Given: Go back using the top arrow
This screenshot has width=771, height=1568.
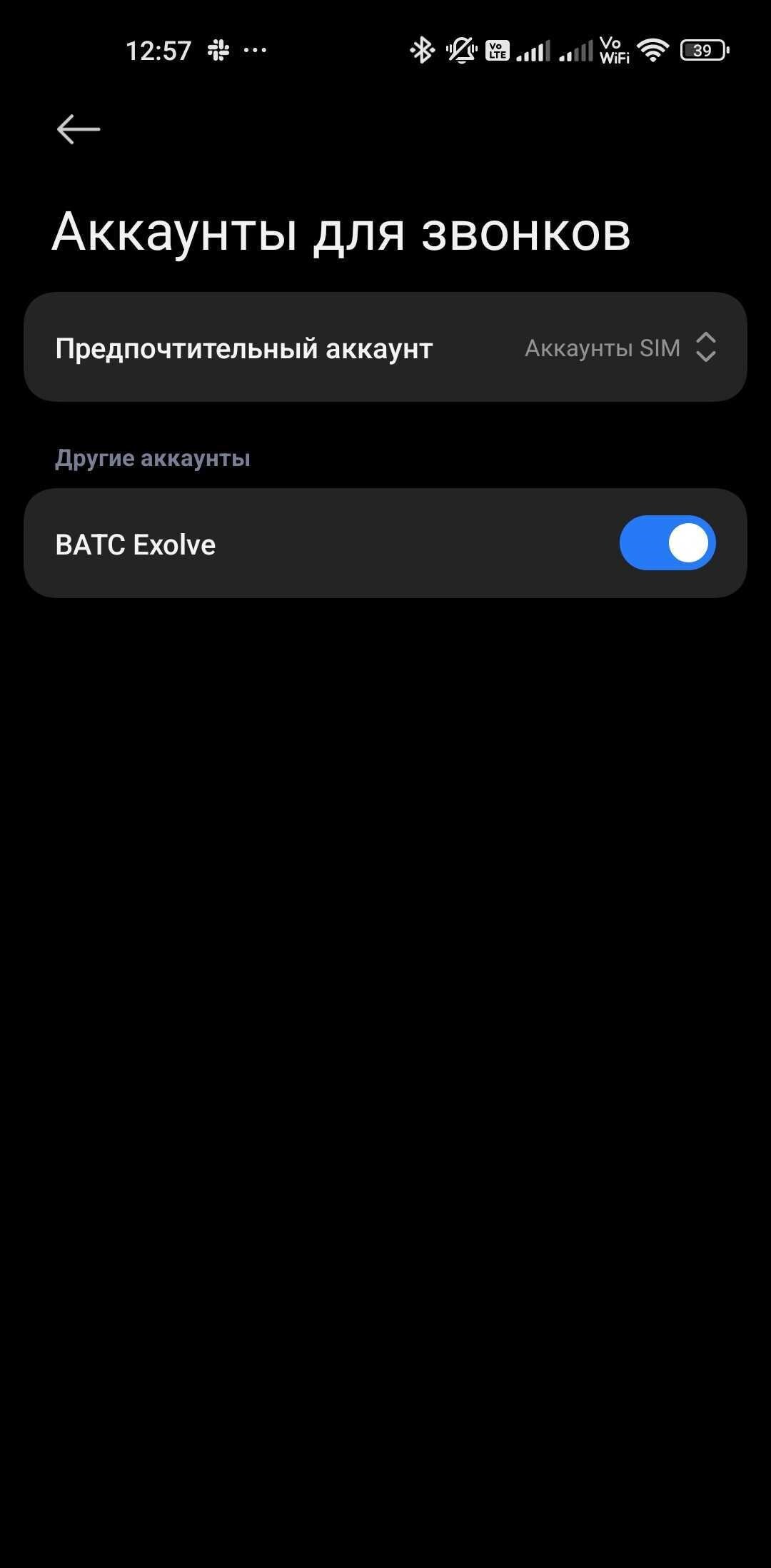Looking at the screenshot, I should pyautogui.click(x=79, y=129).
